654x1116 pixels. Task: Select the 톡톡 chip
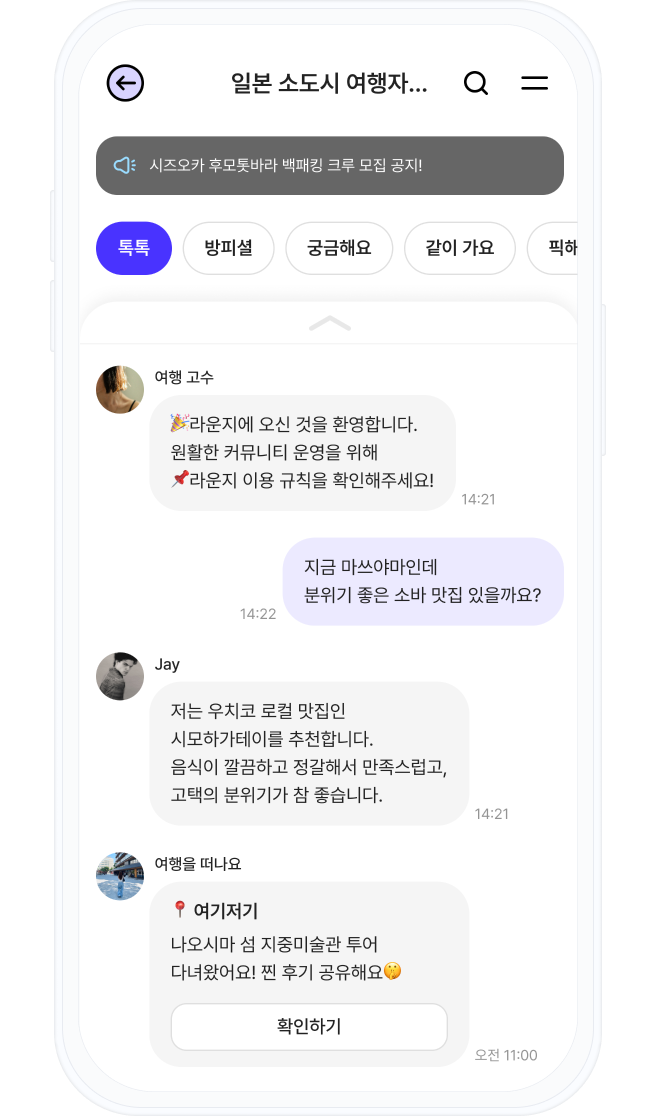(x=134, y=248)
